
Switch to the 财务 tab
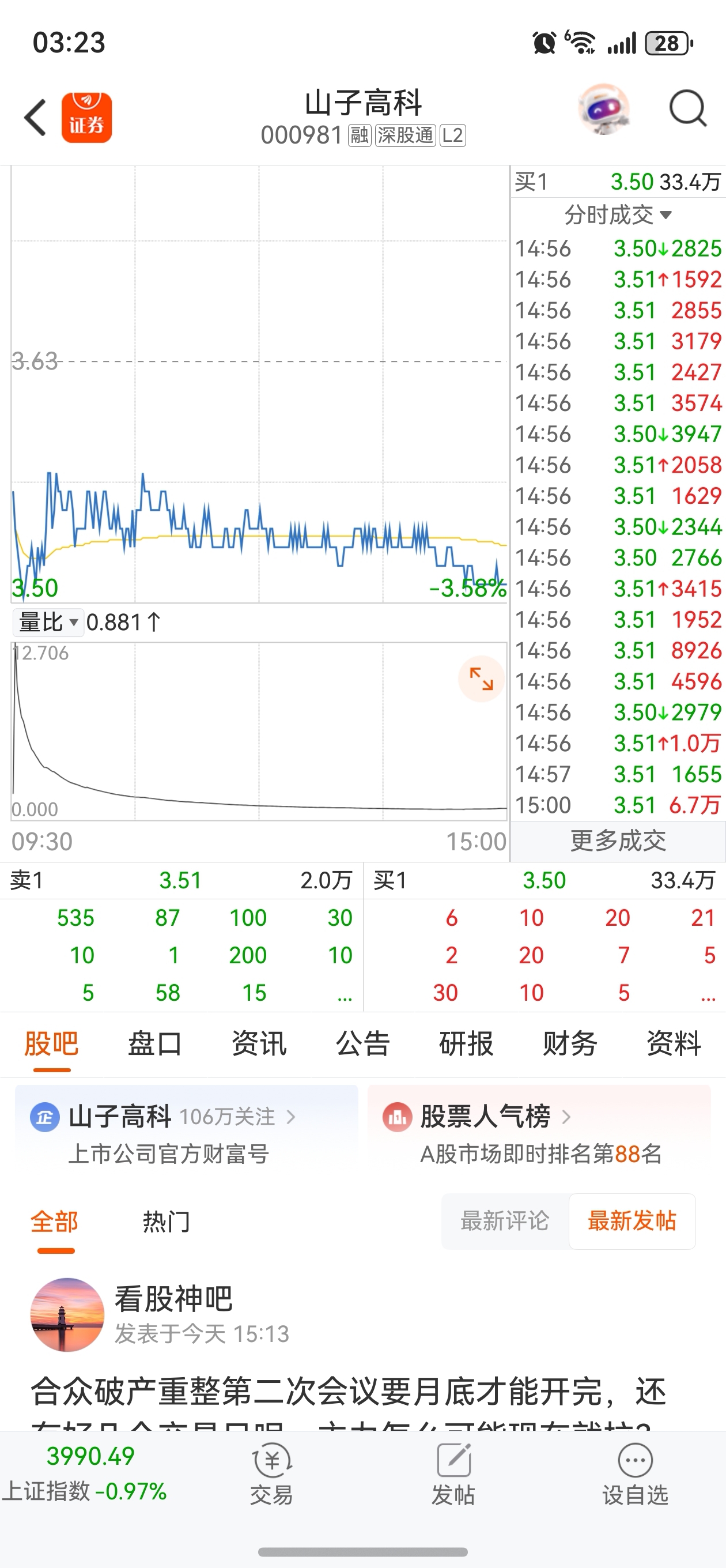tap(570, 1043)
